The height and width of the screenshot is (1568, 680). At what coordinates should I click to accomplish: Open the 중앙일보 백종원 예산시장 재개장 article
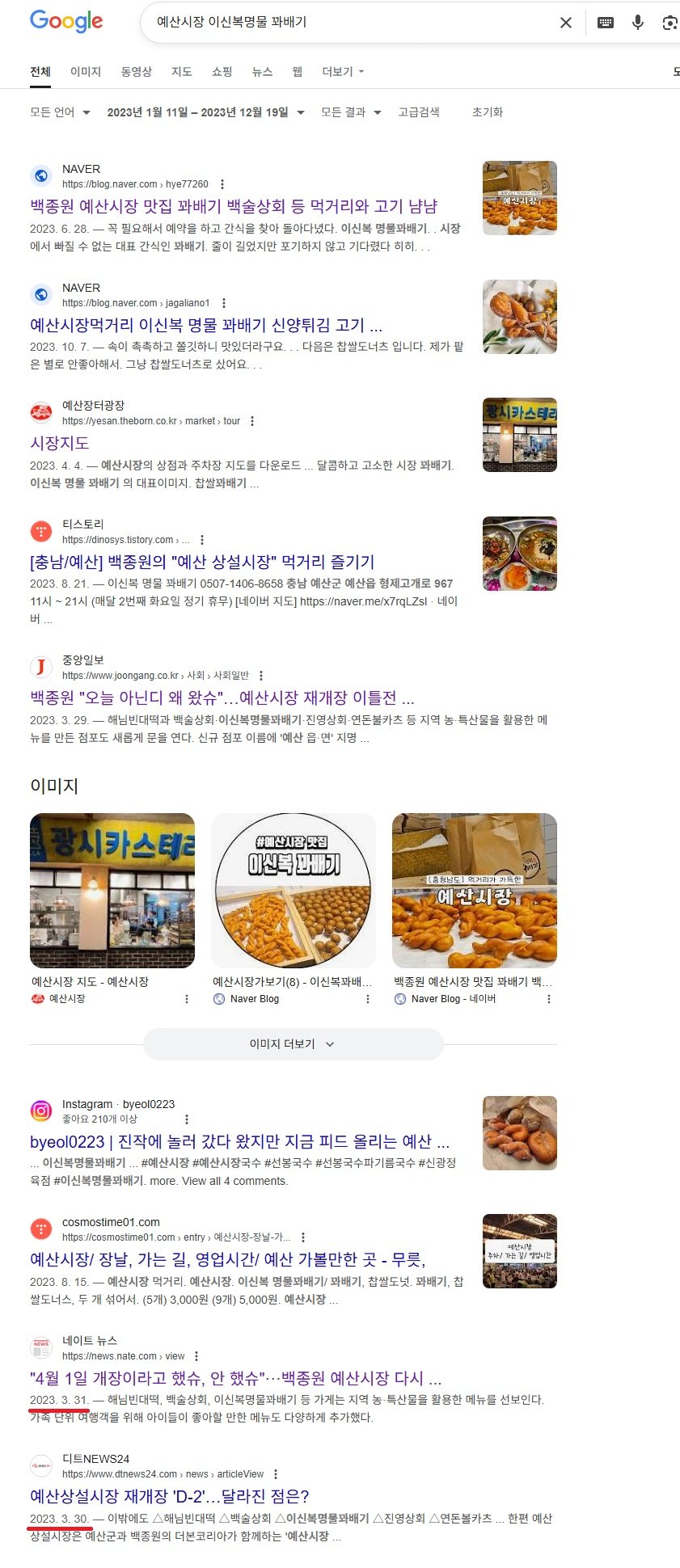pyautogui.click(x=222, y=698)
